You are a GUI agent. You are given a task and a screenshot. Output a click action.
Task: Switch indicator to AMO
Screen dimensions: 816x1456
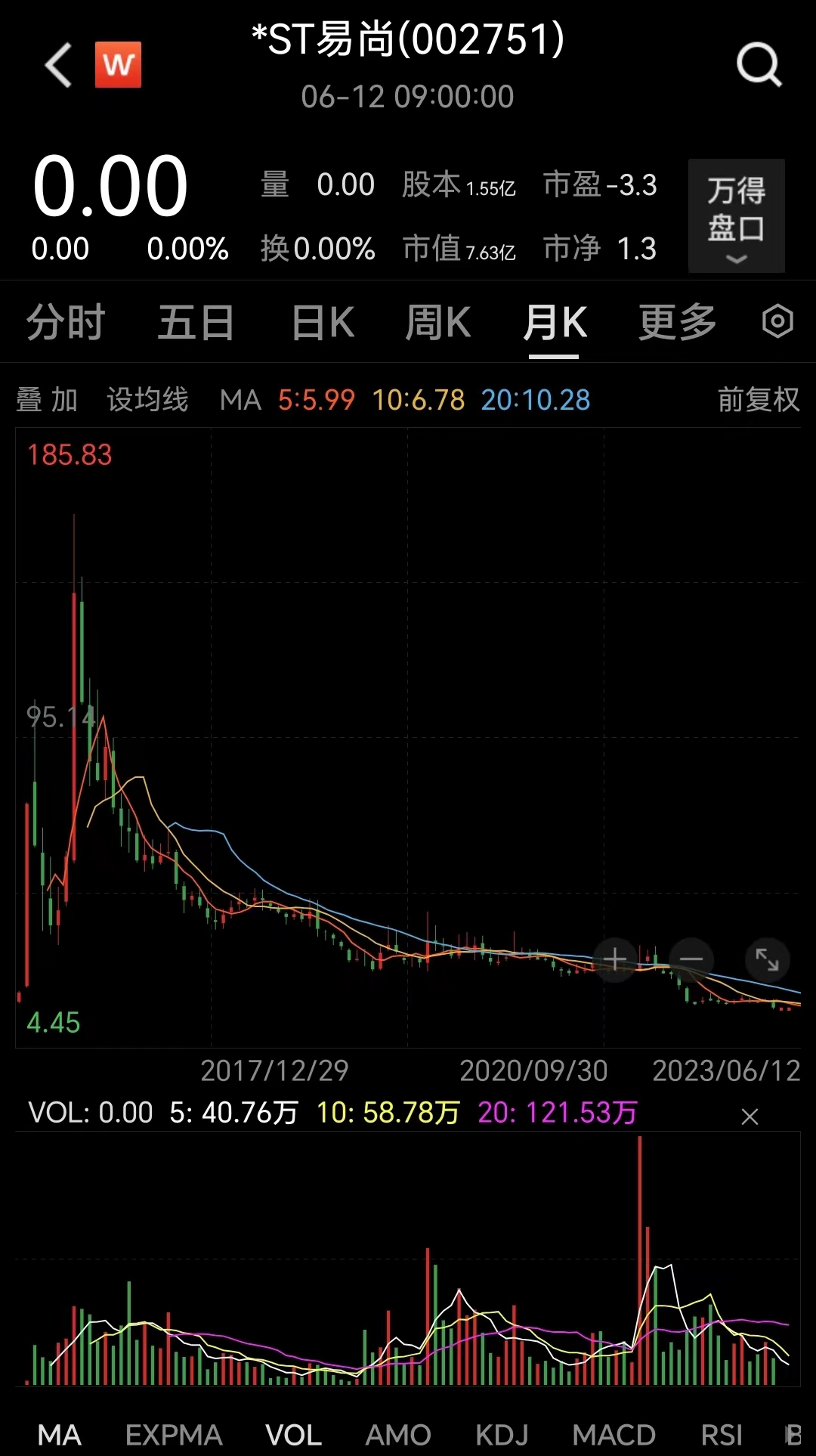coord(398,1434)
